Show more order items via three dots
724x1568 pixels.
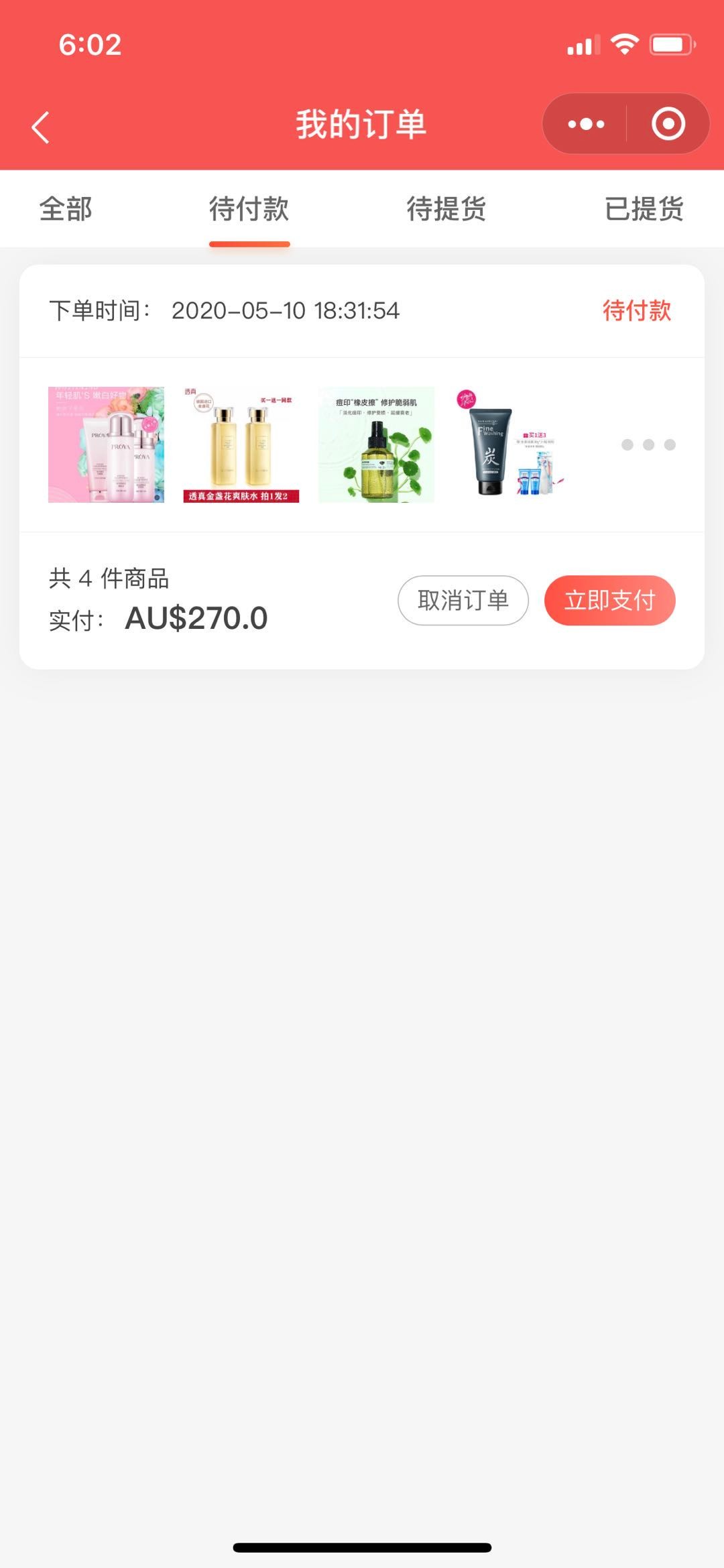click(648, 444)
